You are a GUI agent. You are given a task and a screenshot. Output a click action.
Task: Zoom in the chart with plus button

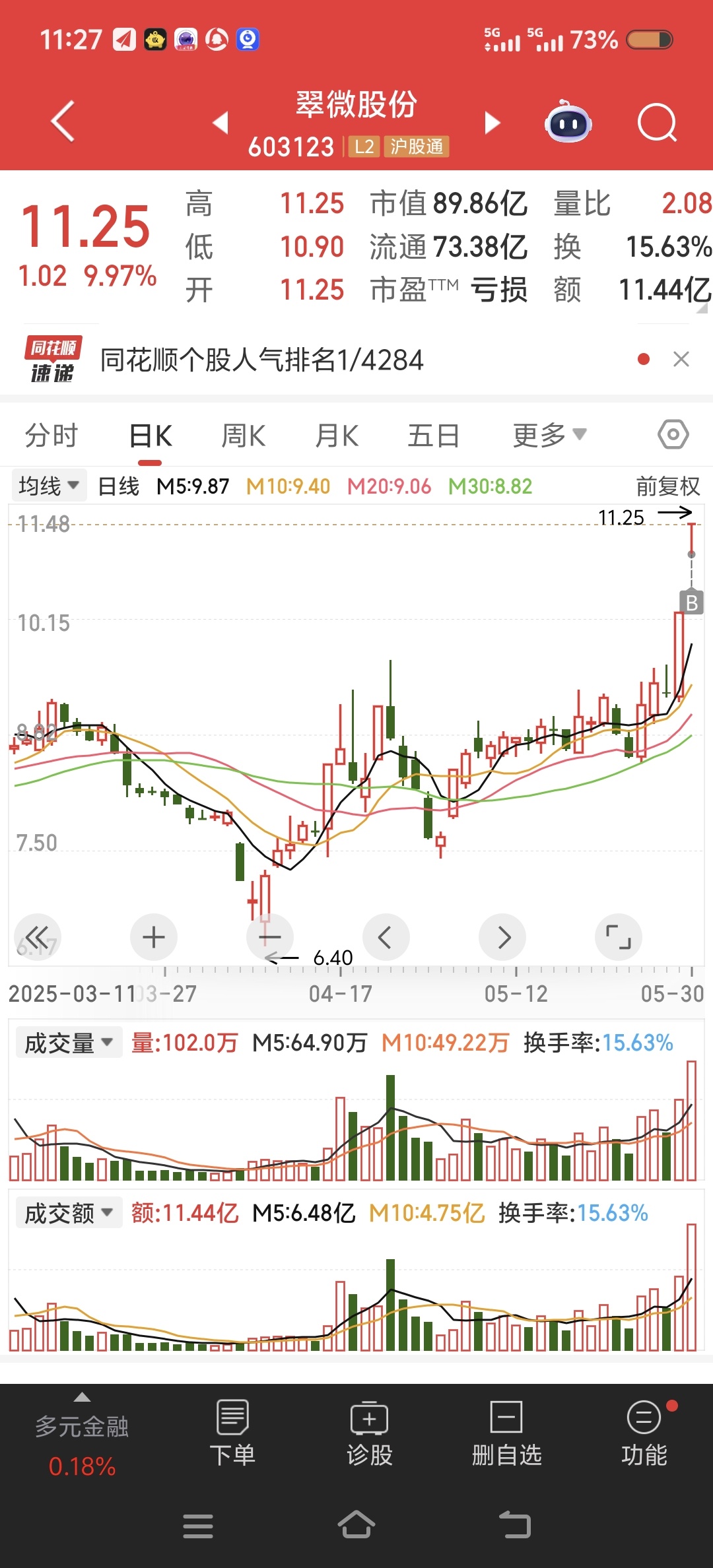154,937
